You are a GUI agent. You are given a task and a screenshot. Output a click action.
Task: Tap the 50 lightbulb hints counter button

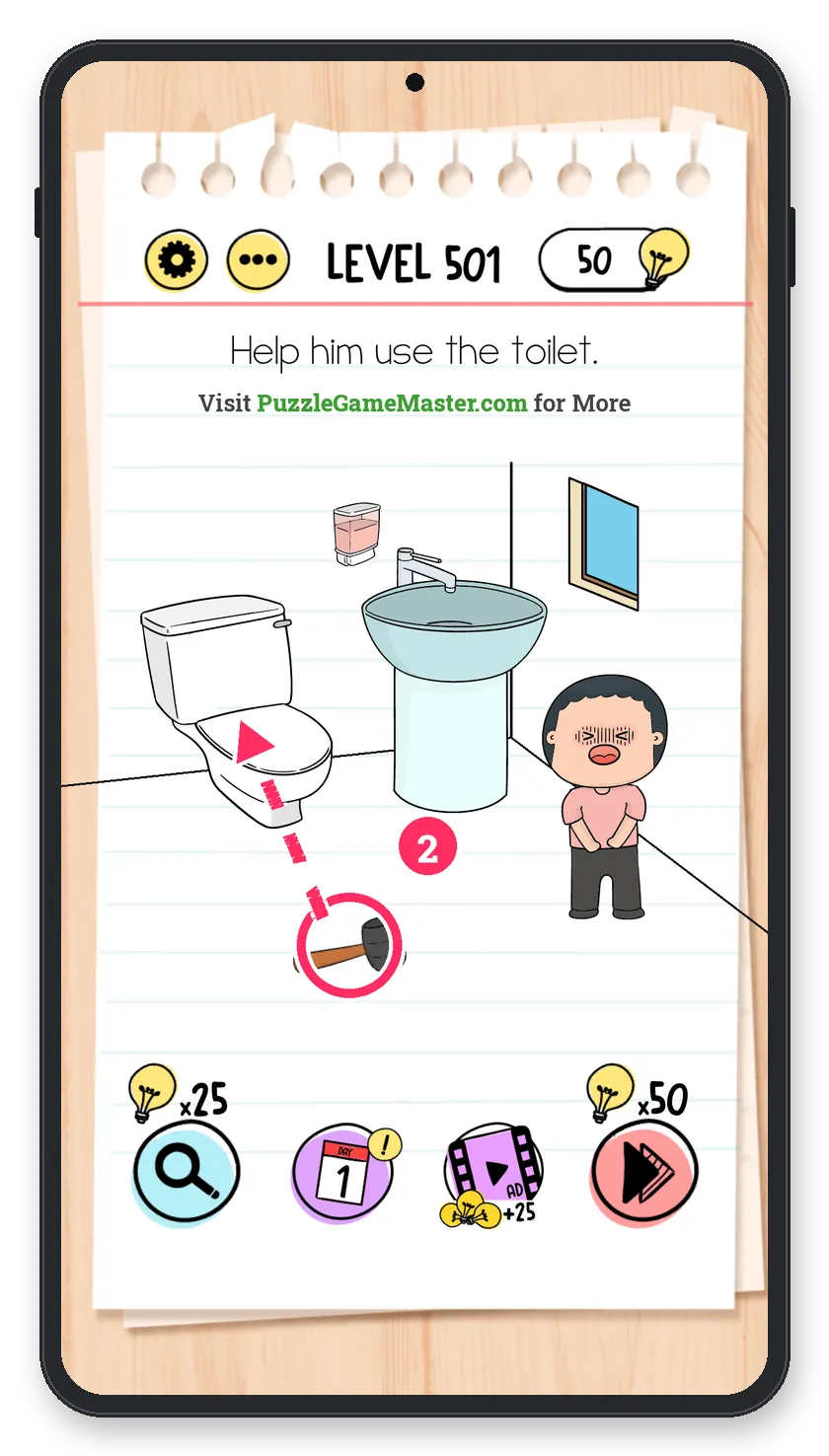click(612, 260)
